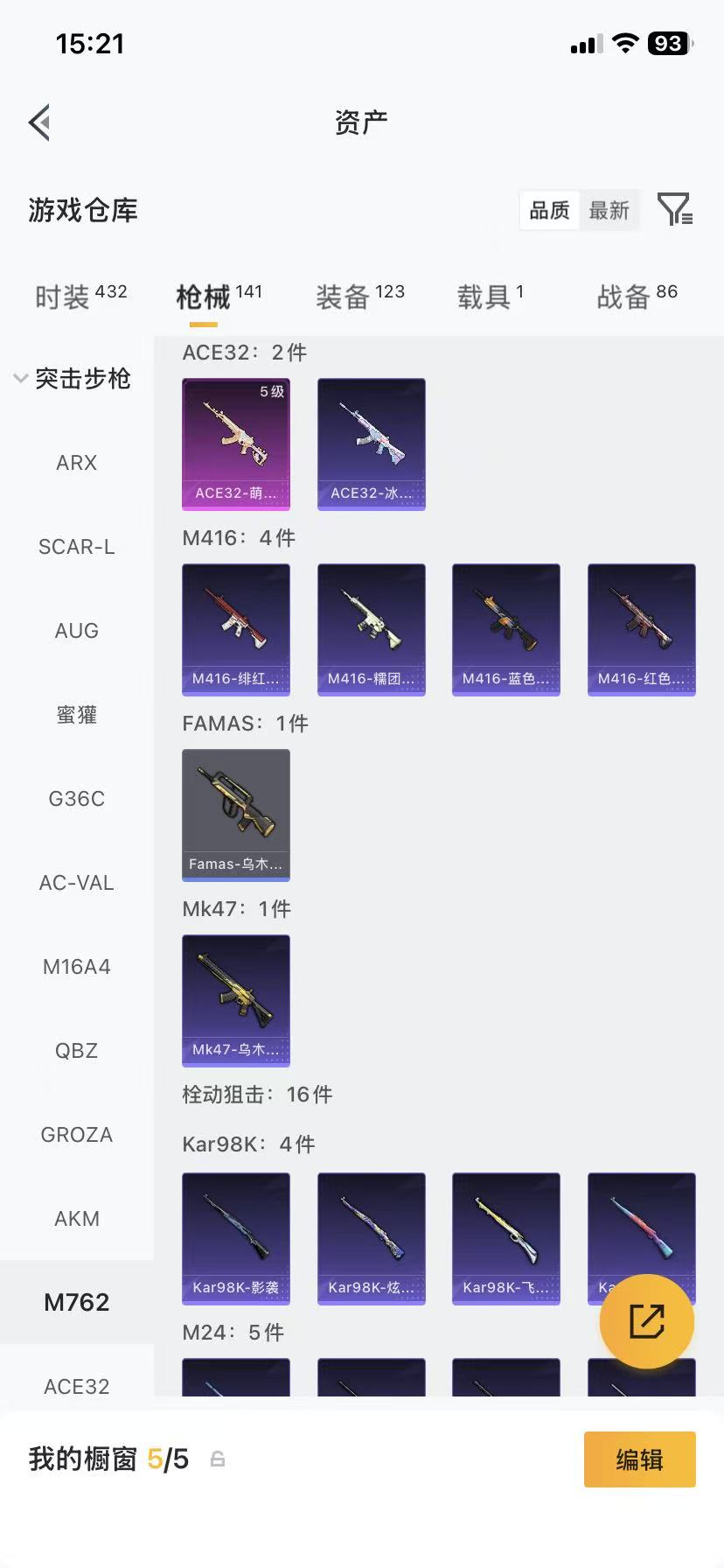This screenshot has width=724, height=1568.
Task: Tap 编辑 to edit my showcase
Action: point(639,1459)
